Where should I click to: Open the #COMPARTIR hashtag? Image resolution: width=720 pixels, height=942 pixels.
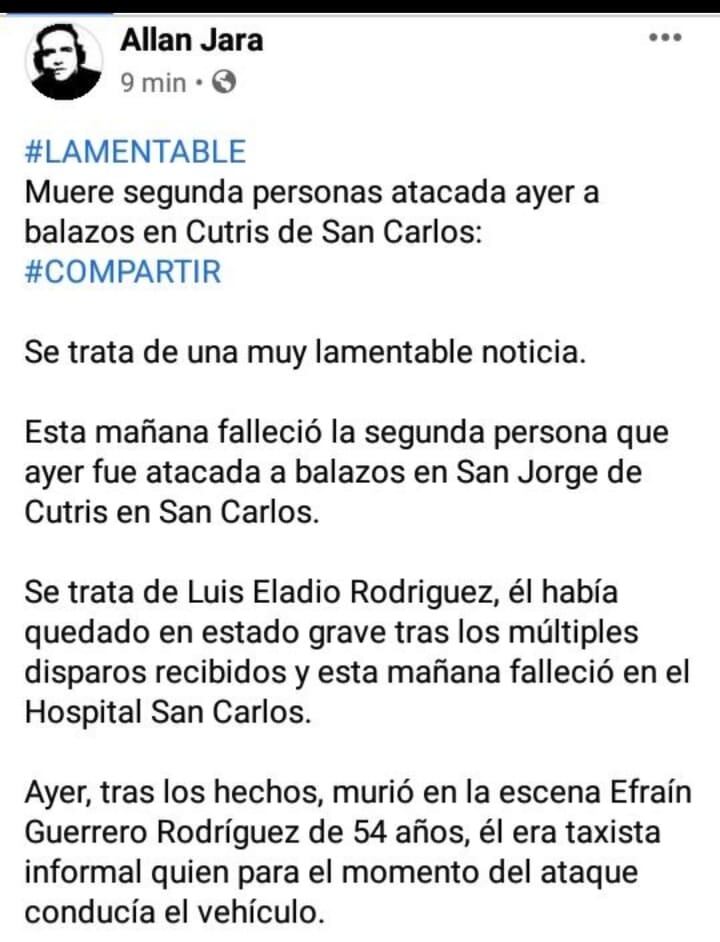122,272
